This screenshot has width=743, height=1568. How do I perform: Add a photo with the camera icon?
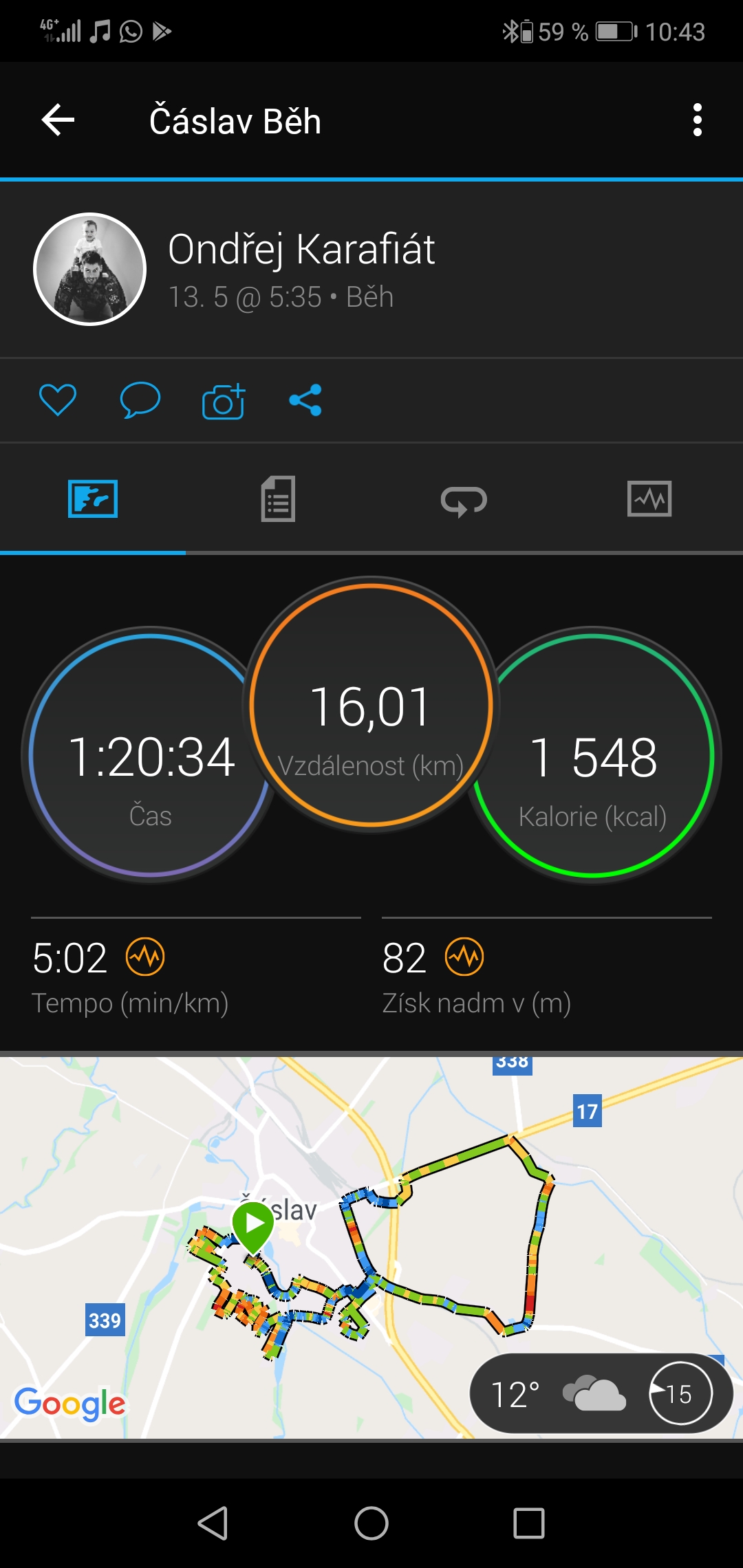pyautogui.click(x=224, y=400)
